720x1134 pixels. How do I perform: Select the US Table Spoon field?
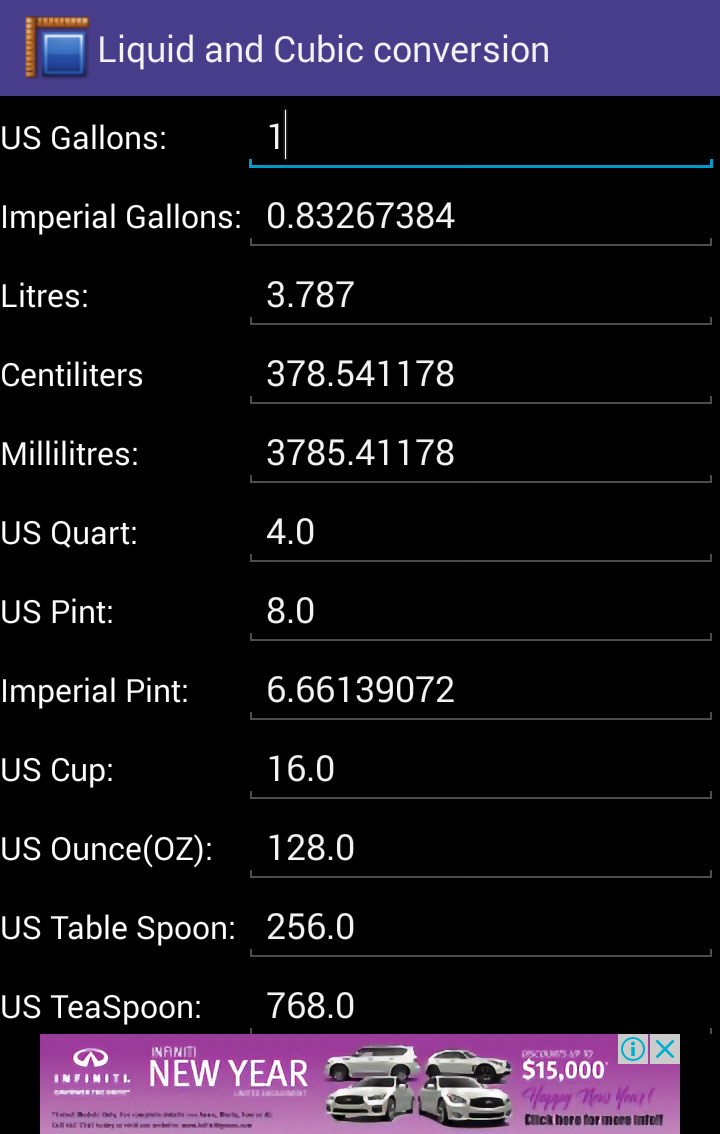point(480,927)
